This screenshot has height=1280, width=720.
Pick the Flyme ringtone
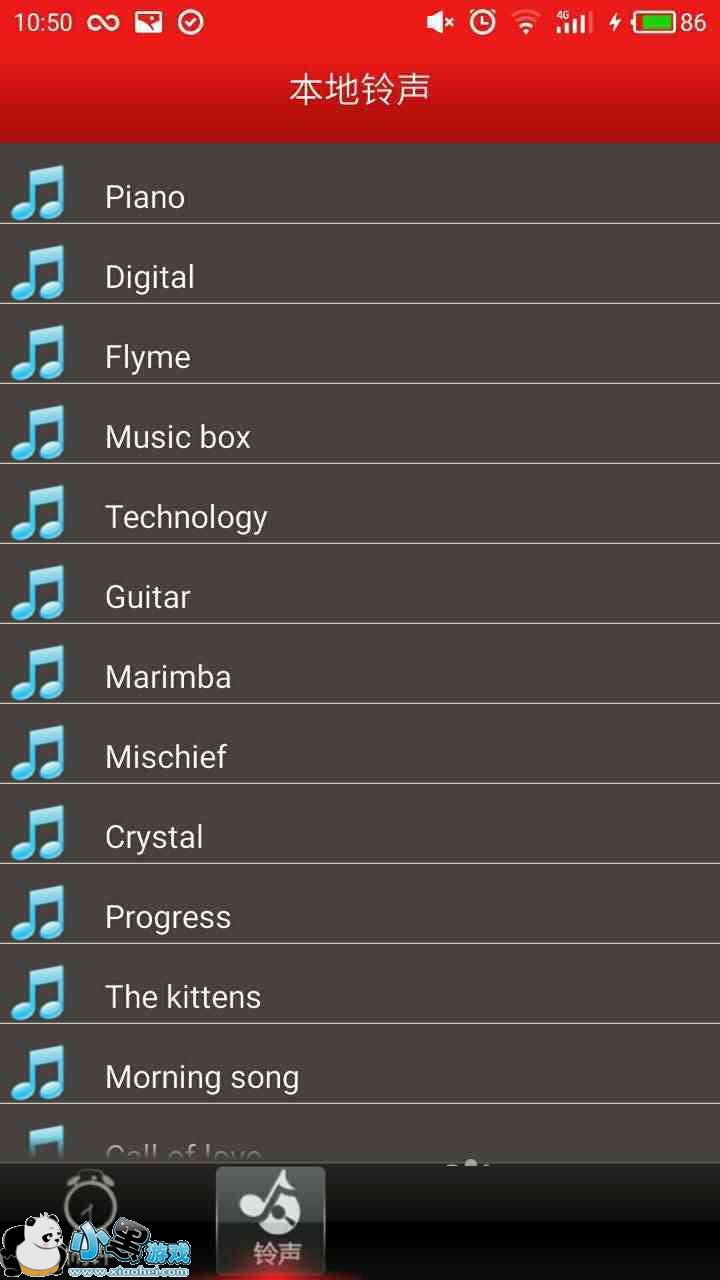[x=148, y=356]
